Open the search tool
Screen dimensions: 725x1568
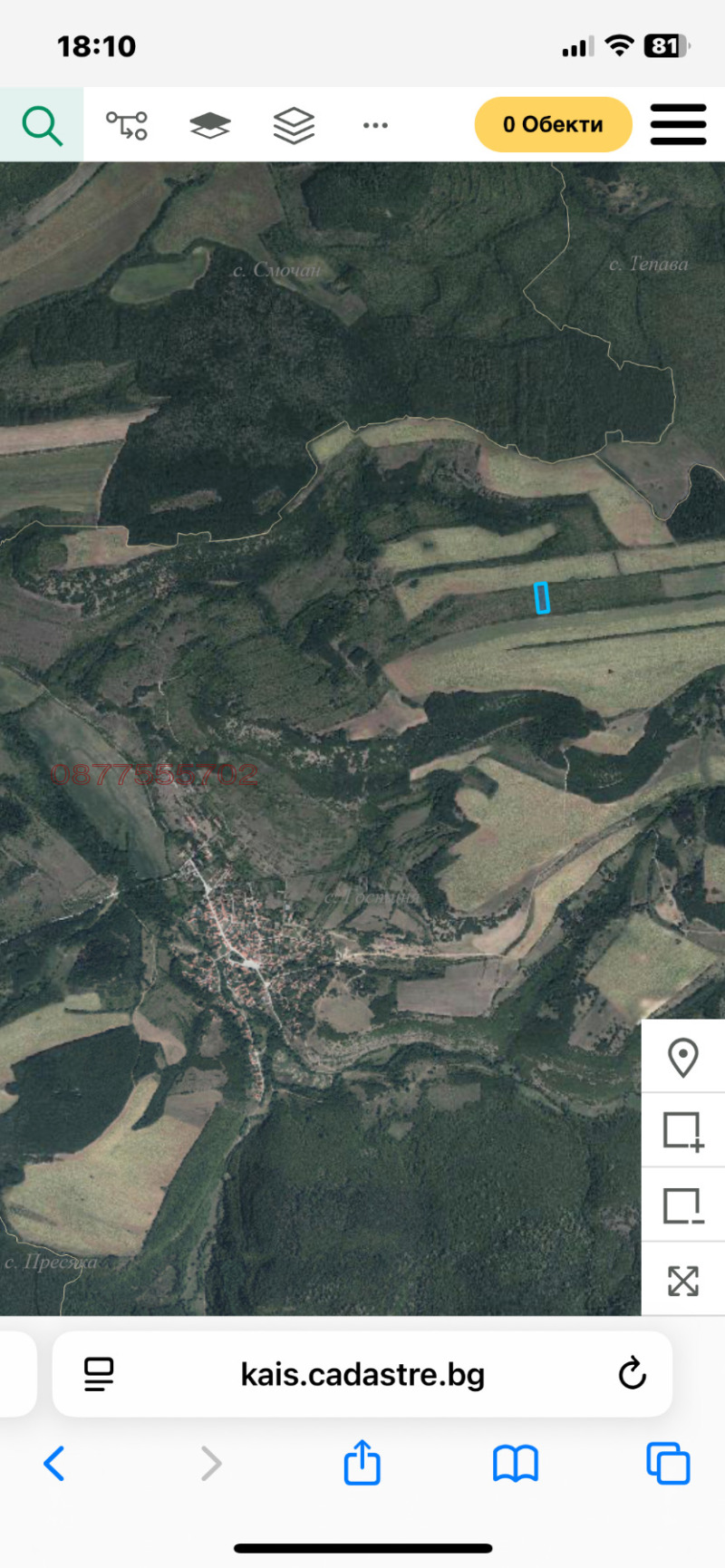click(x=42, y=125)
